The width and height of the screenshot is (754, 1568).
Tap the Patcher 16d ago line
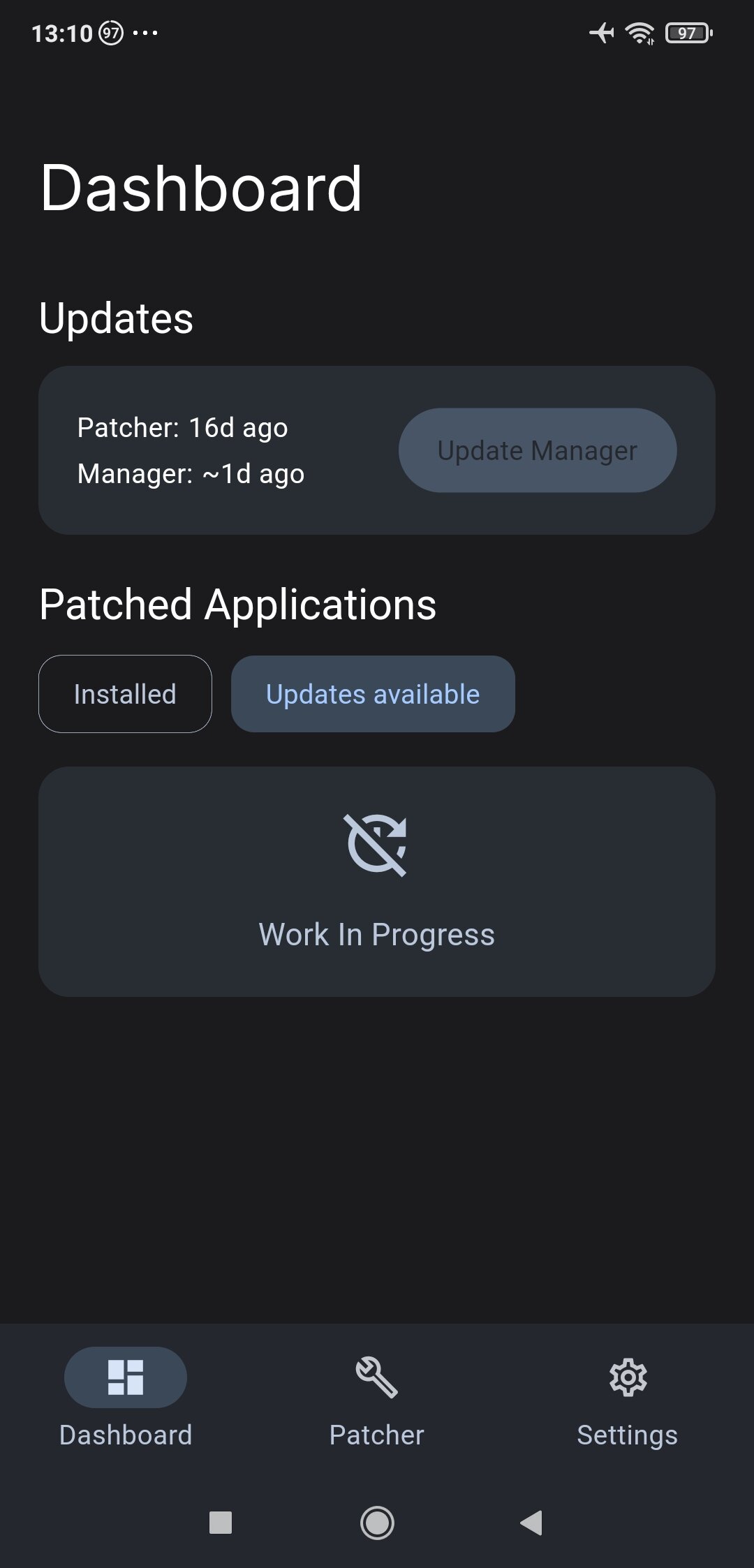point(182,427)
